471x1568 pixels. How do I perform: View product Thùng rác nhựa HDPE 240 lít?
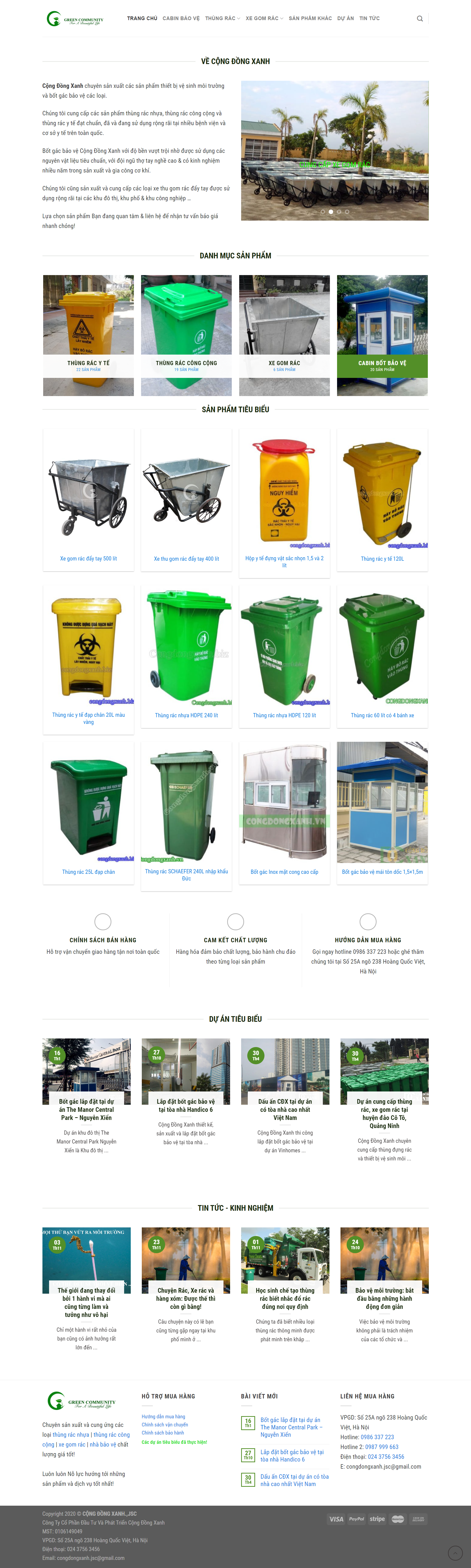(x=186, y=715)
